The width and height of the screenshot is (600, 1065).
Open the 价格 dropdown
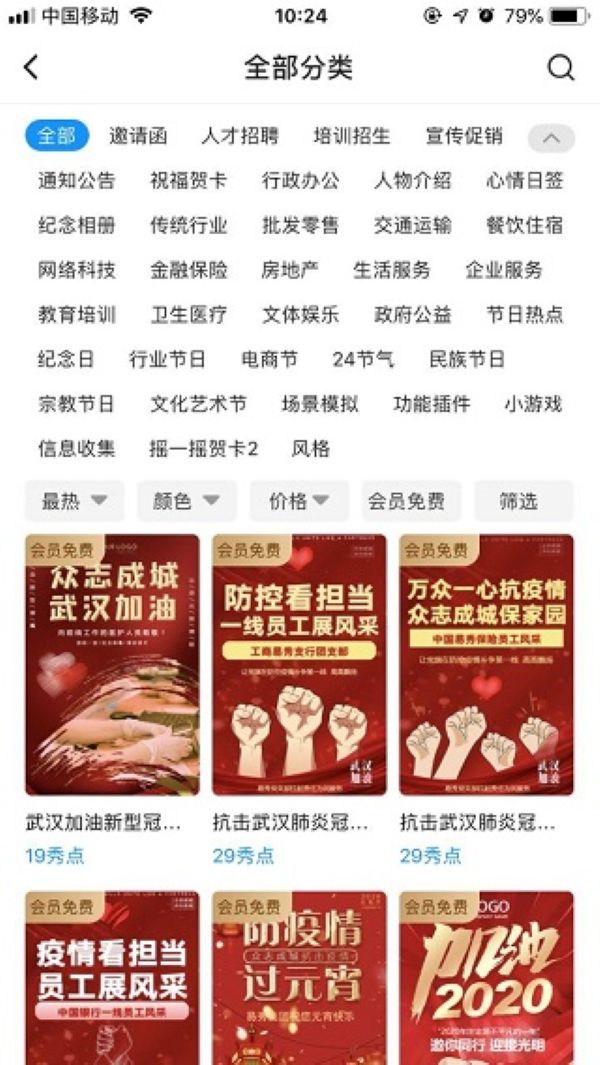point(299,501)
